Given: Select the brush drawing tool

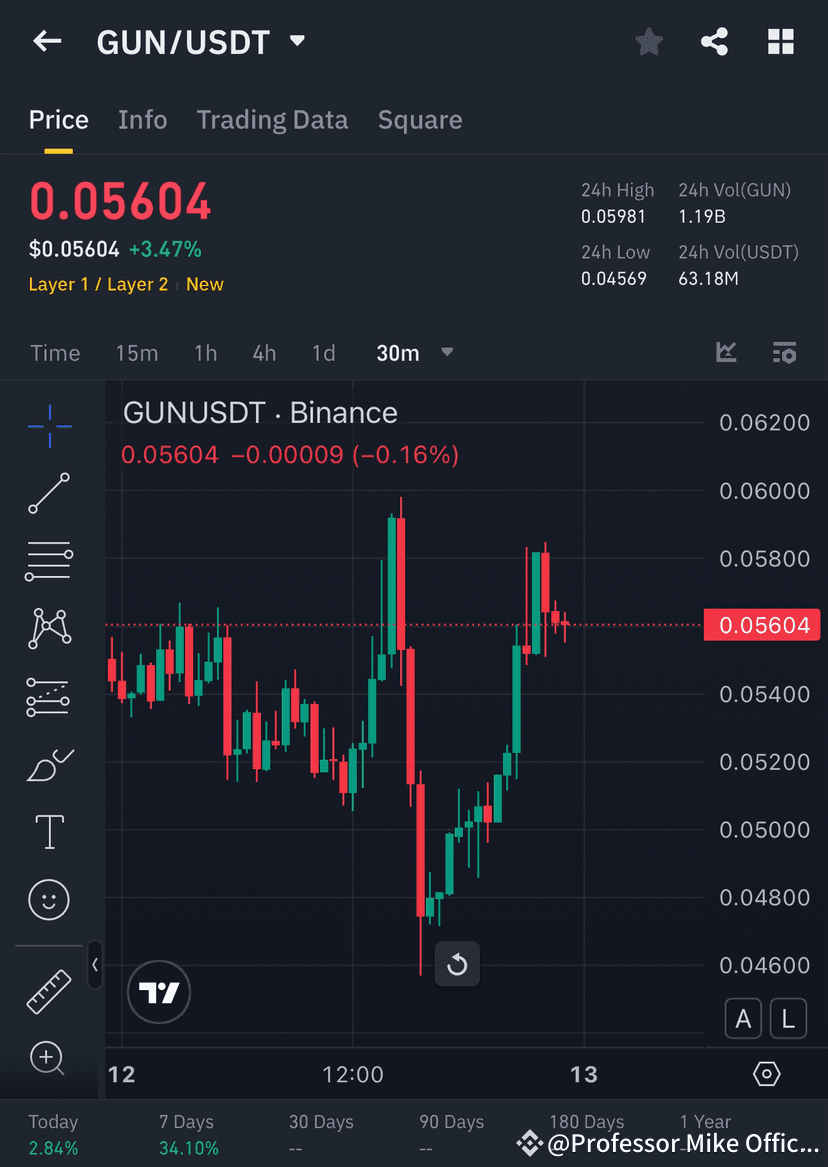Looking at the screenshot, I should 48,763.
